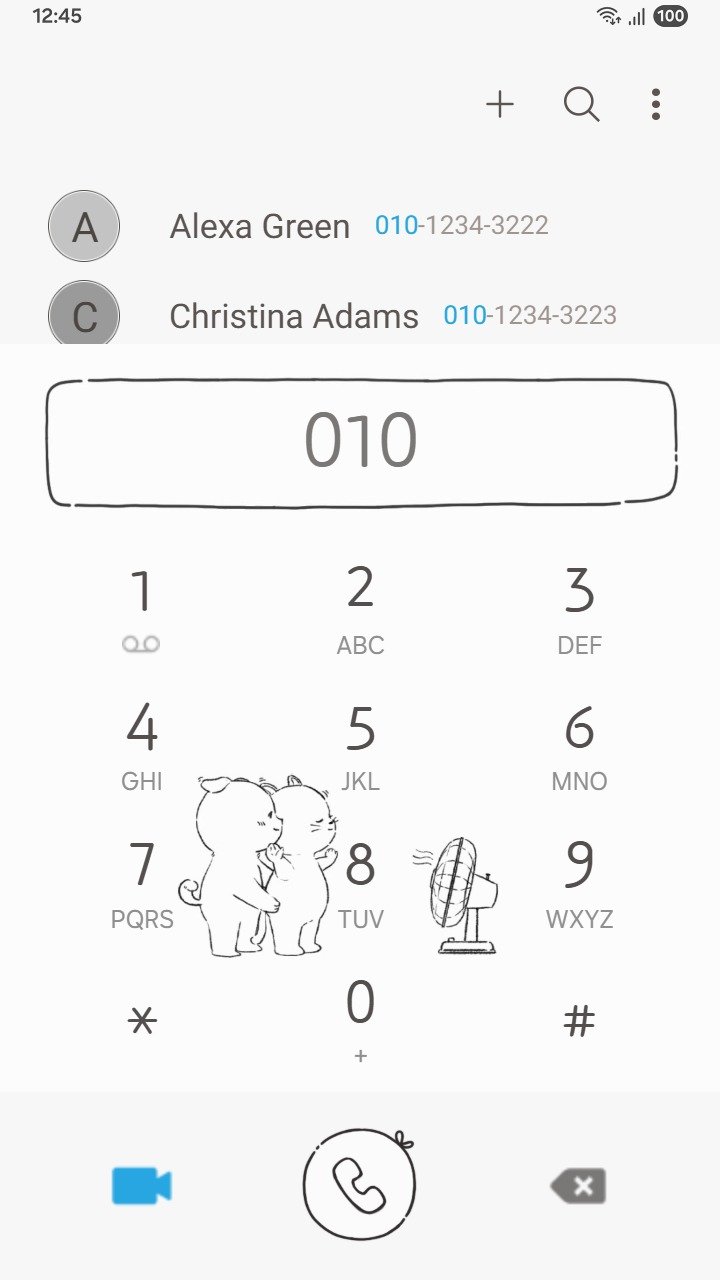The height and width of the screenshot is (1280, 720).
Task: Open the search icon
Action: click(x=581, y=104)
